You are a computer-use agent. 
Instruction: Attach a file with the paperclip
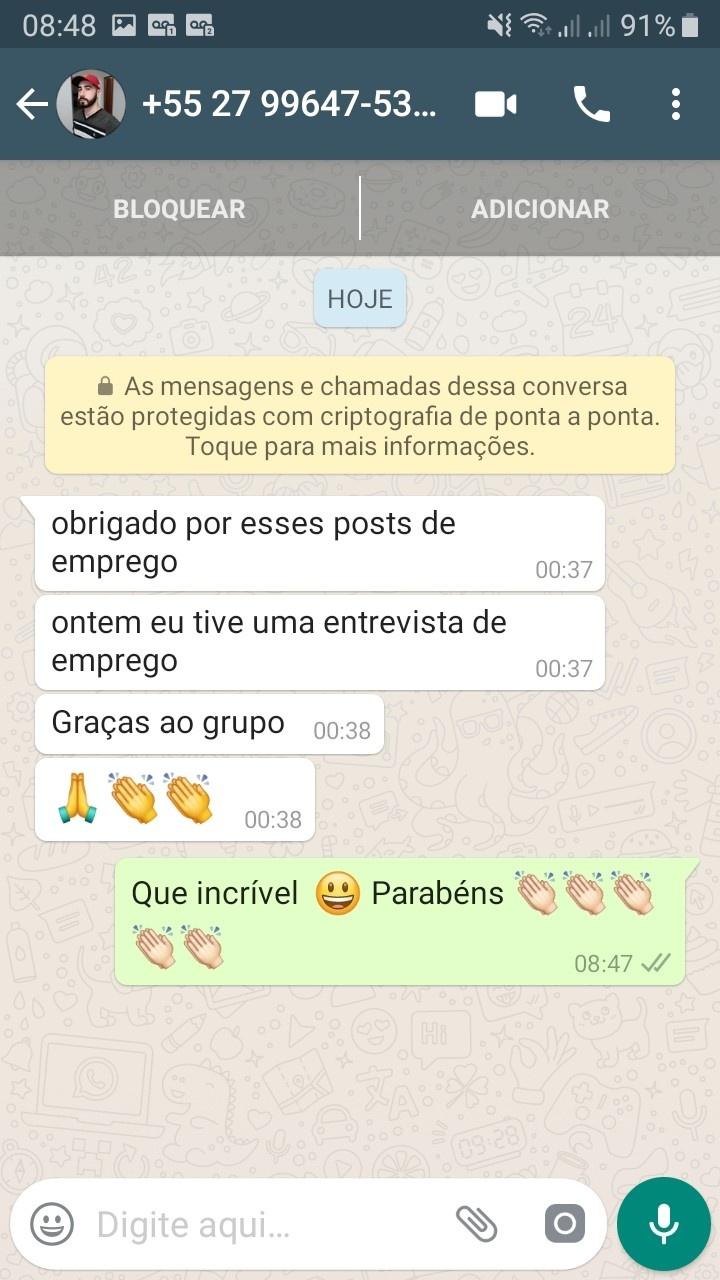pyautogui.click(x=477, y=1223)
